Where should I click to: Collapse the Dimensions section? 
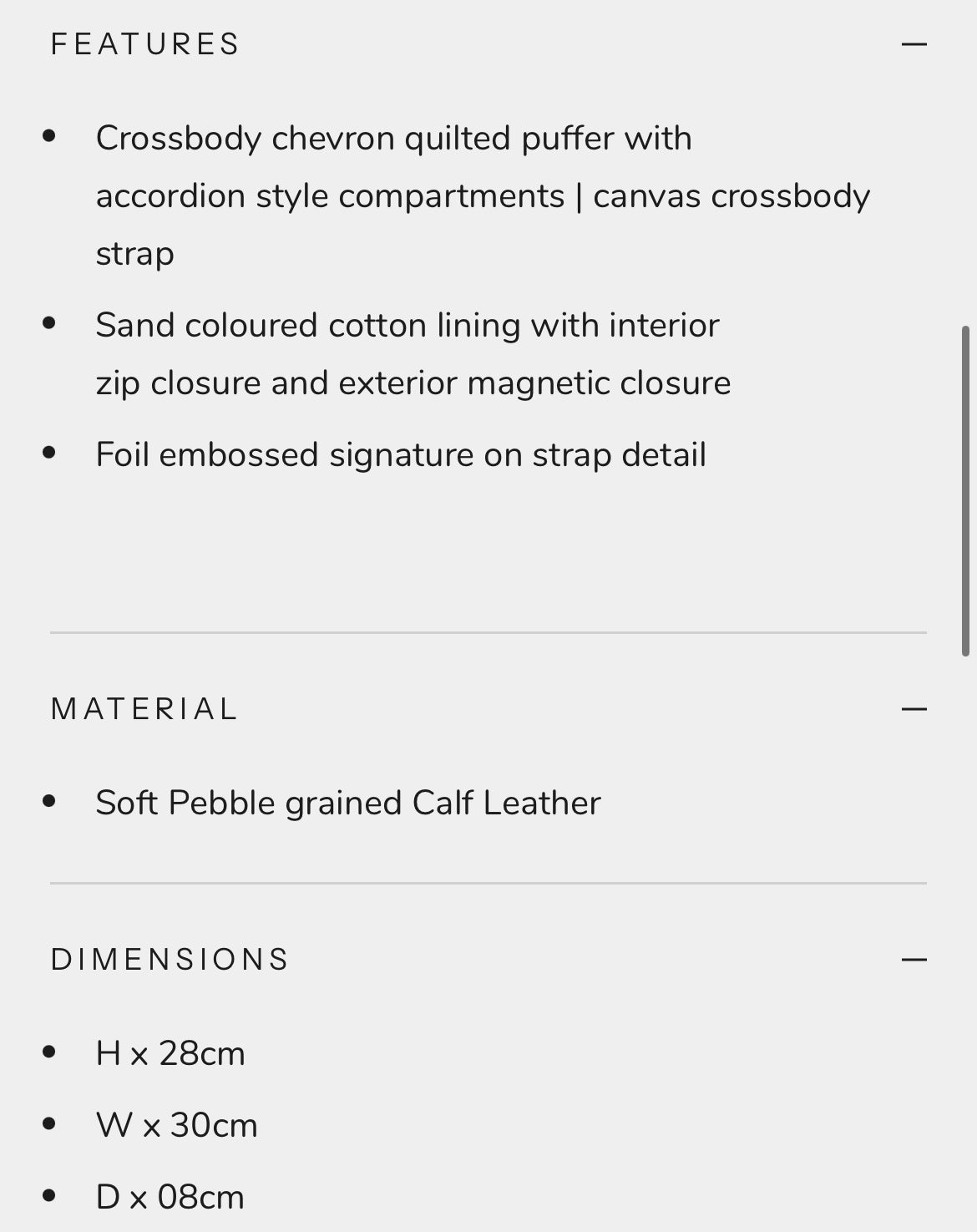click(914, 960)
